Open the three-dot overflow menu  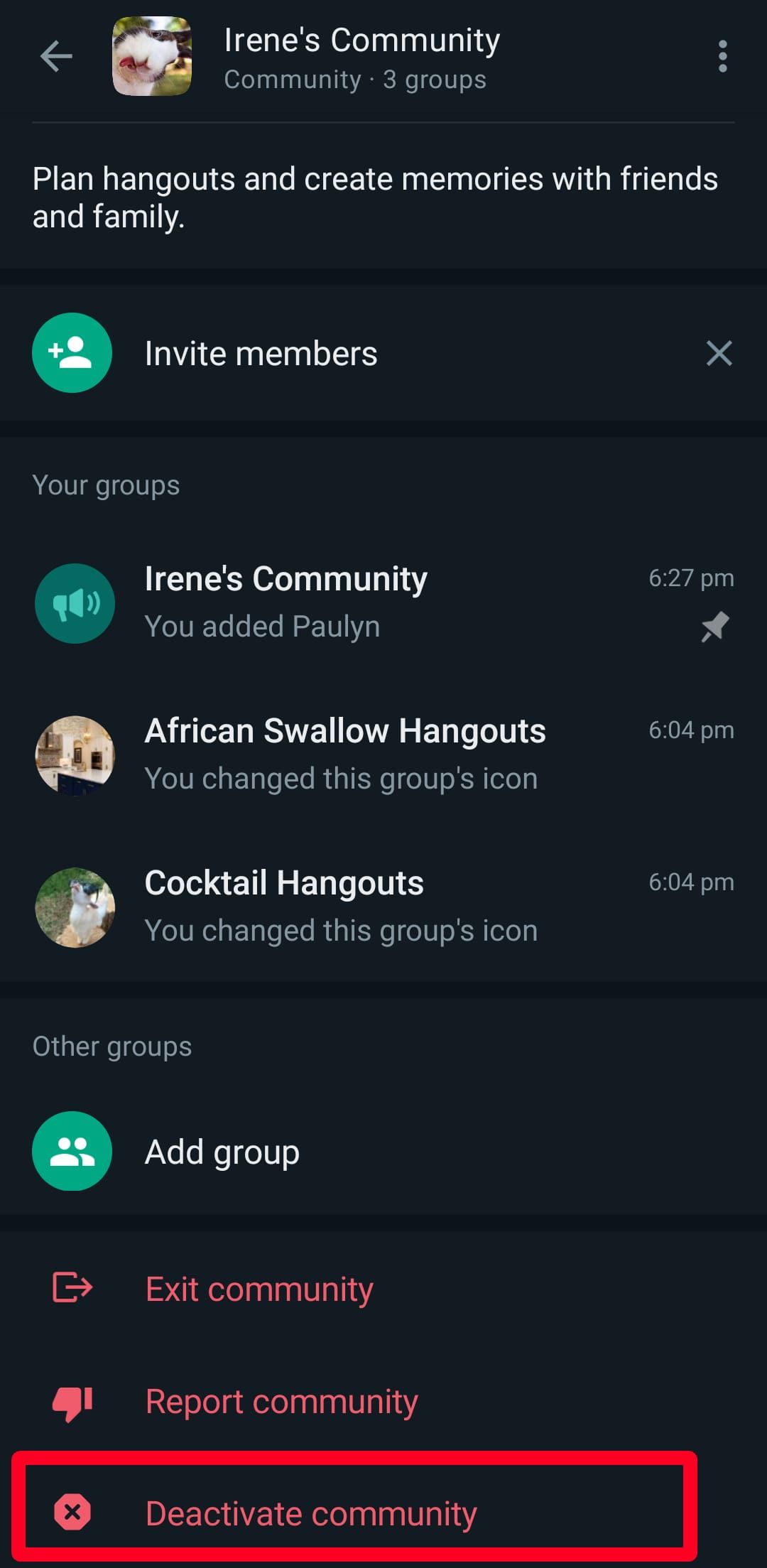(722, 57)
